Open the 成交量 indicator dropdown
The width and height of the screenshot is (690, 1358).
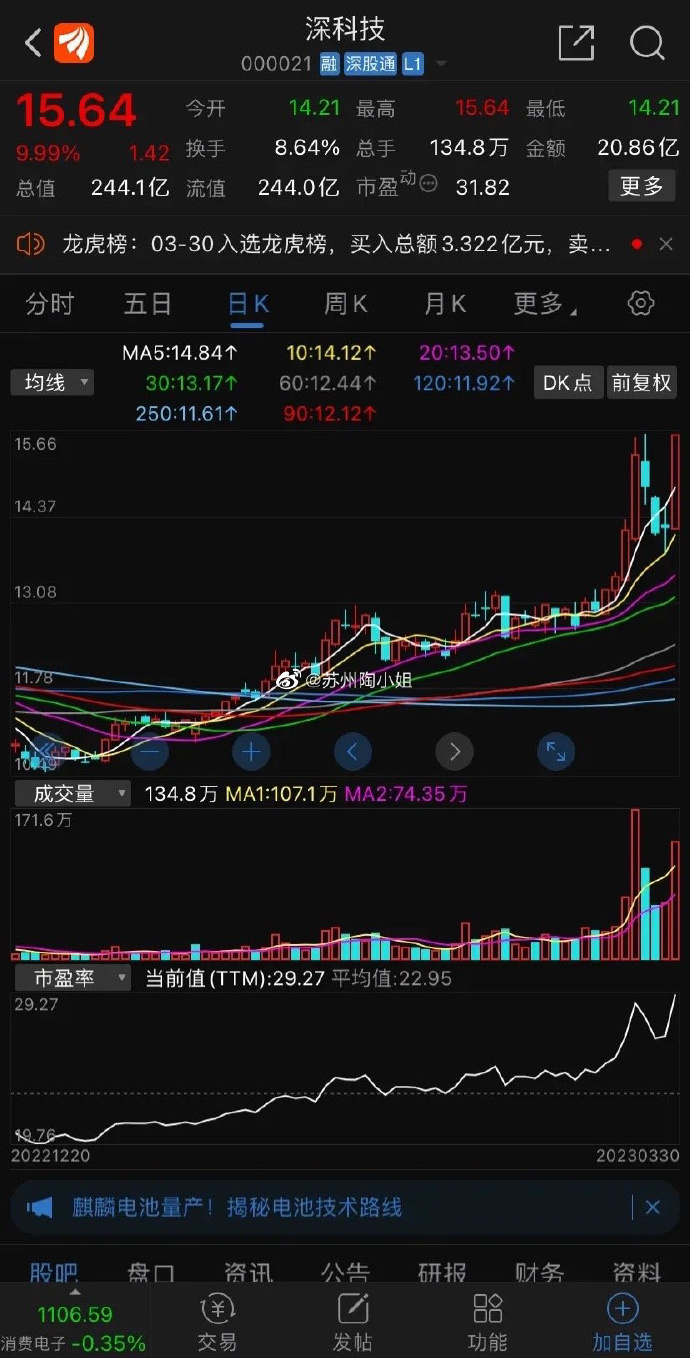tap(71, 794)
